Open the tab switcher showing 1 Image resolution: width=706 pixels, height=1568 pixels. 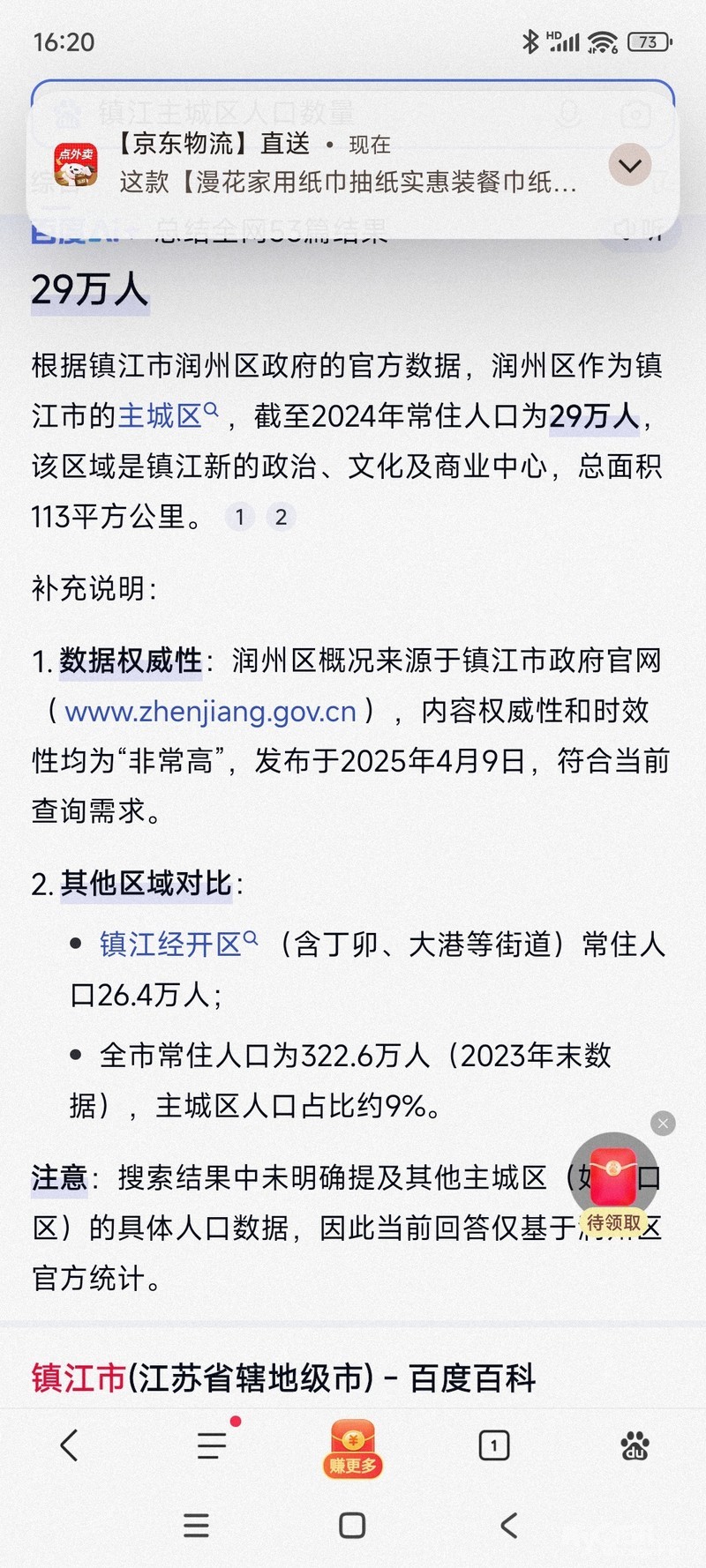493,1445
